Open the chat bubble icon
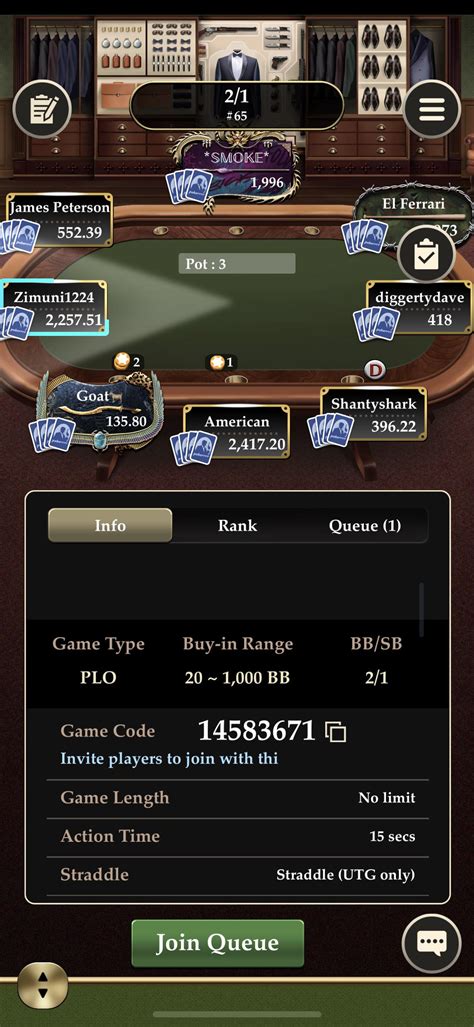474x1027 pixels. coord(431,943)
